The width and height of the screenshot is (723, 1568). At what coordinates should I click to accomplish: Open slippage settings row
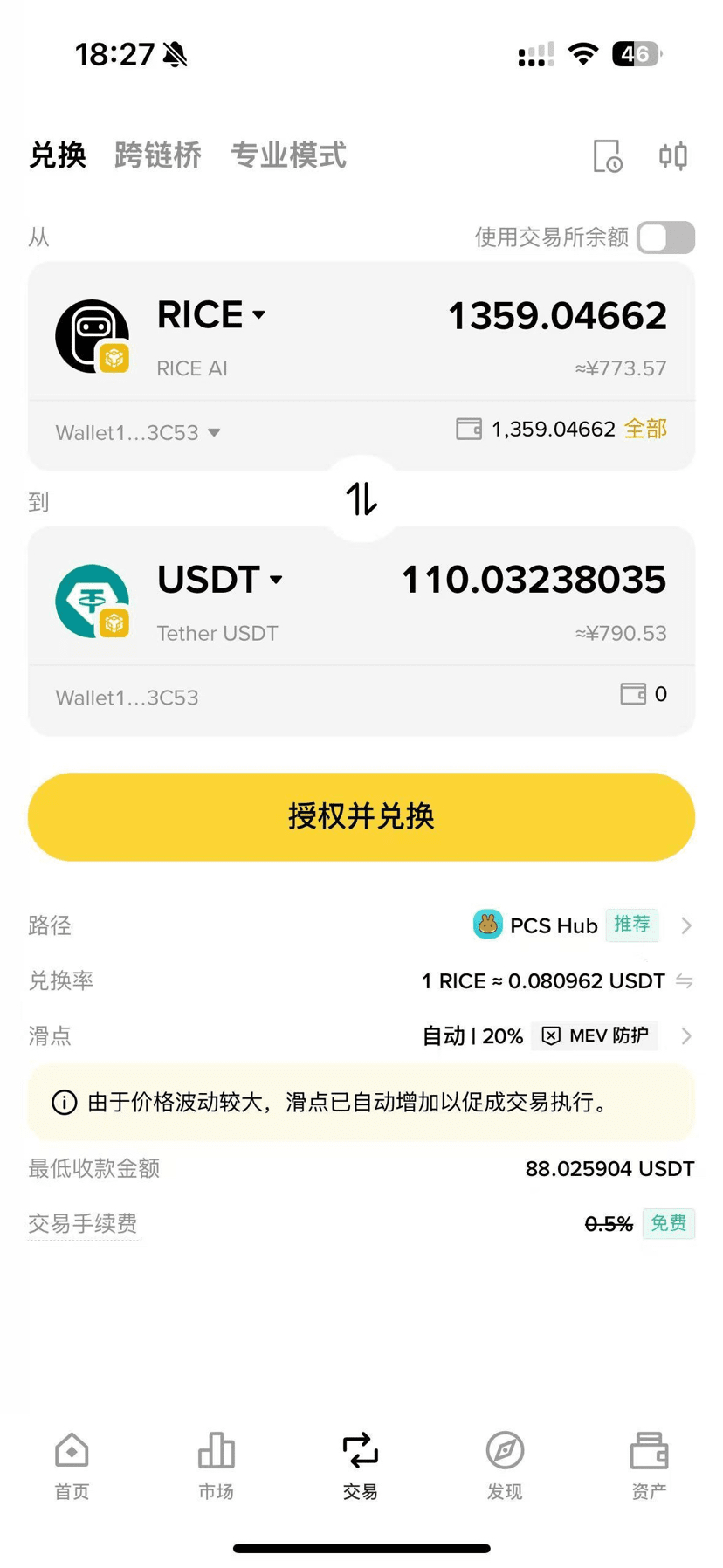[x=361, y=1036]
